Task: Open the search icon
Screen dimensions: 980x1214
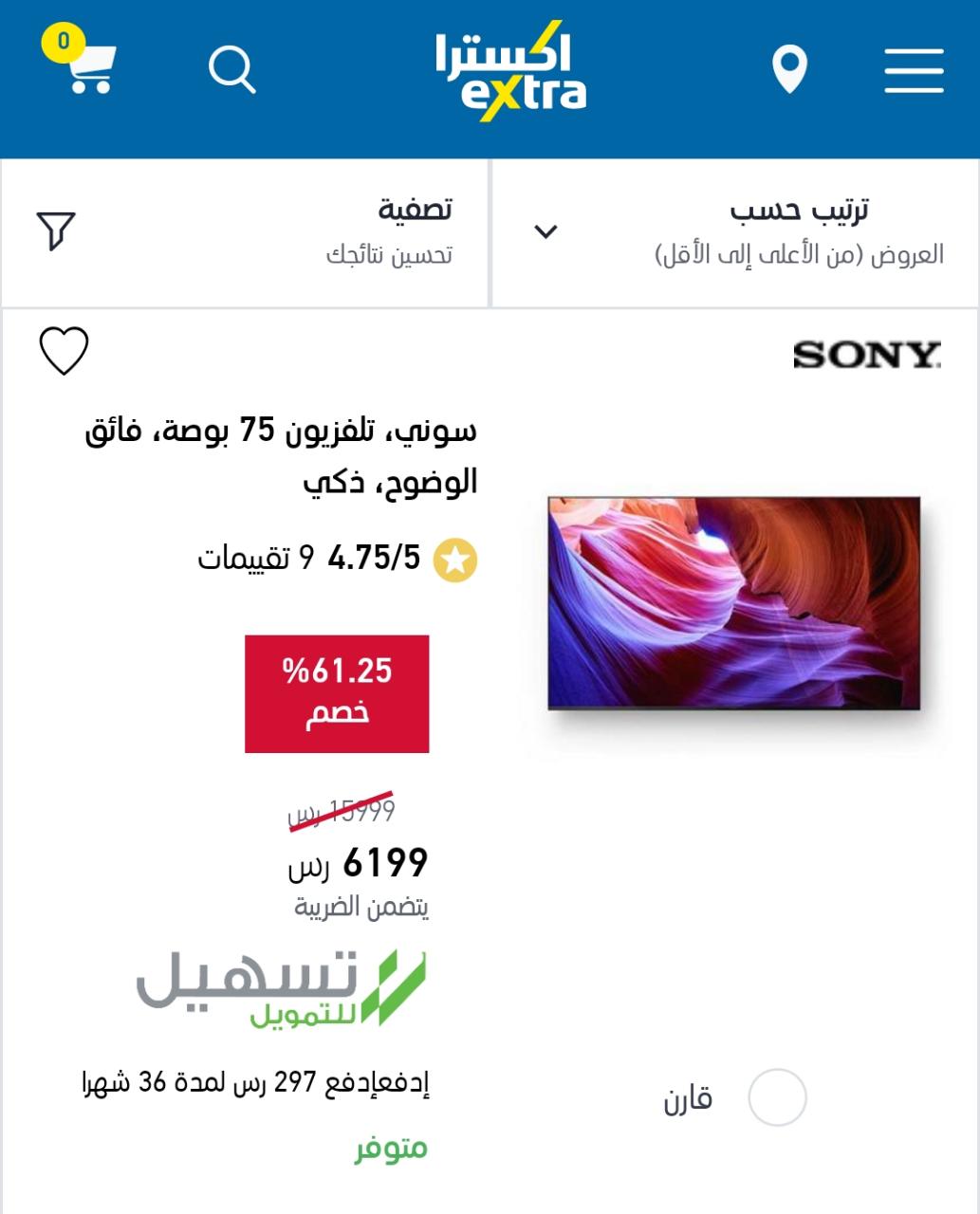Action: pyautogui.click(x=232, y=70)
